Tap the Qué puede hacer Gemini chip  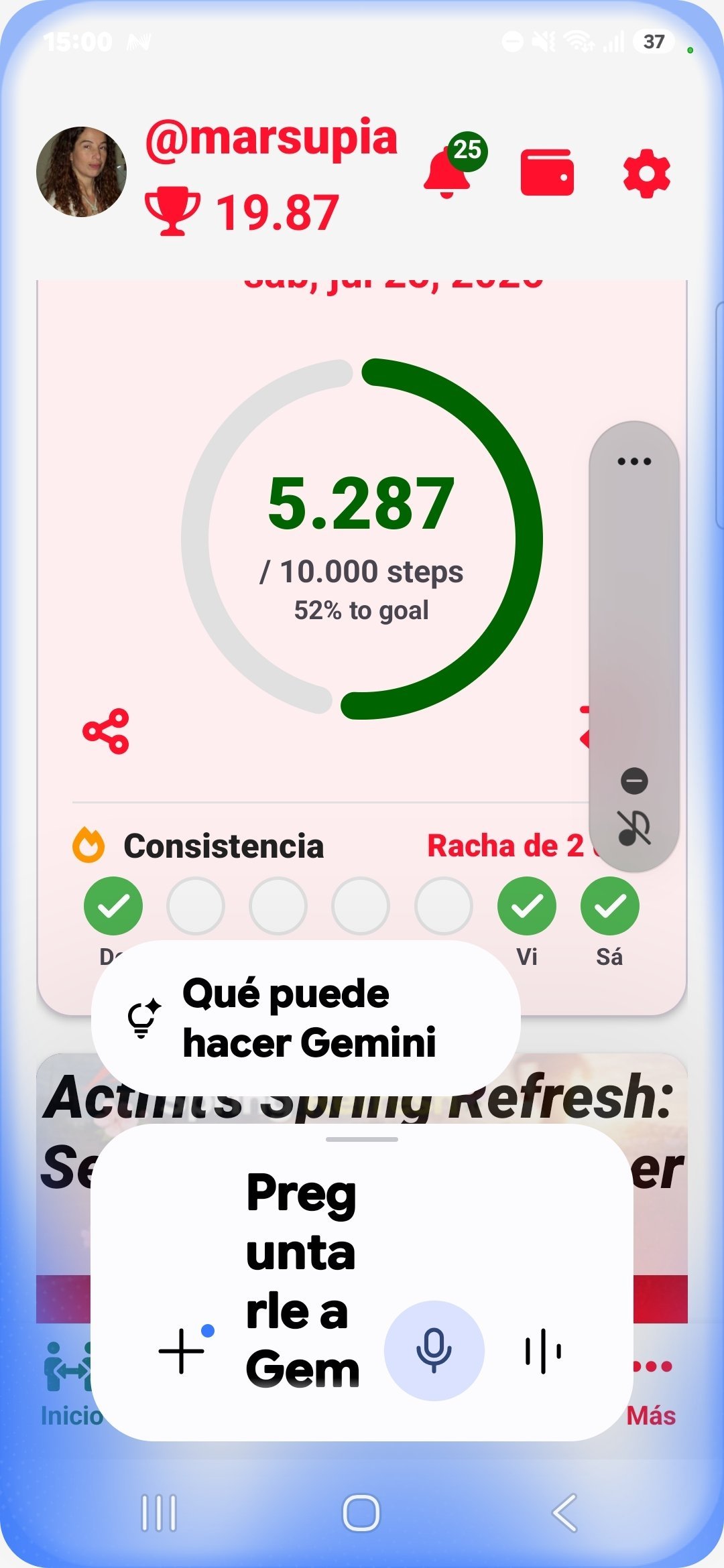point(306,1018)
